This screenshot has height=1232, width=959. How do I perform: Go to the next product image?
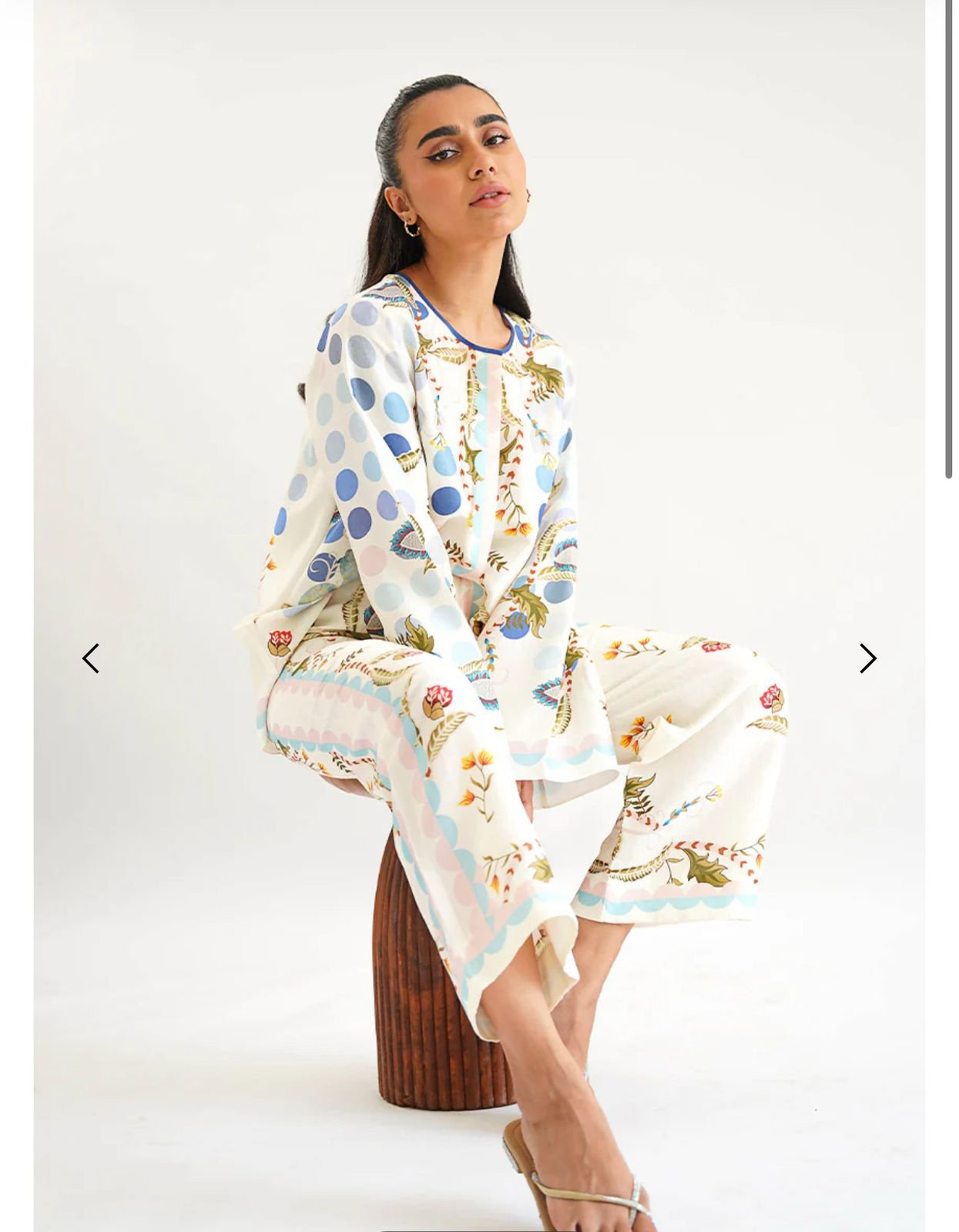click(x=867, y=658)
